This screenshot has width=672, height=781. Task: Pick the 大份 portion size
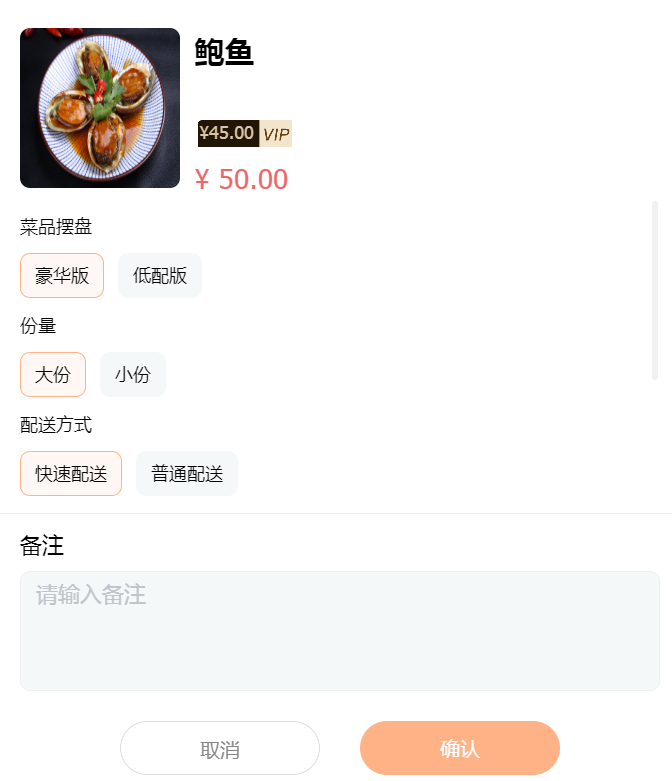(53, 375)
